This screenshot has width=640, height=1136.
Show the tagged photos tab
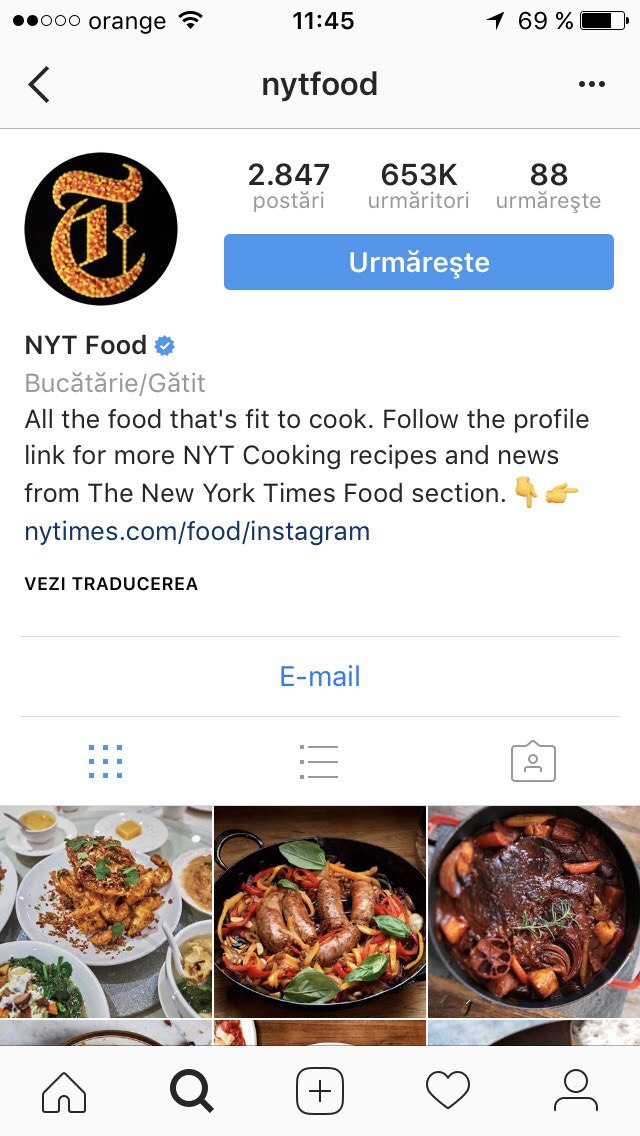coord(533,762)
